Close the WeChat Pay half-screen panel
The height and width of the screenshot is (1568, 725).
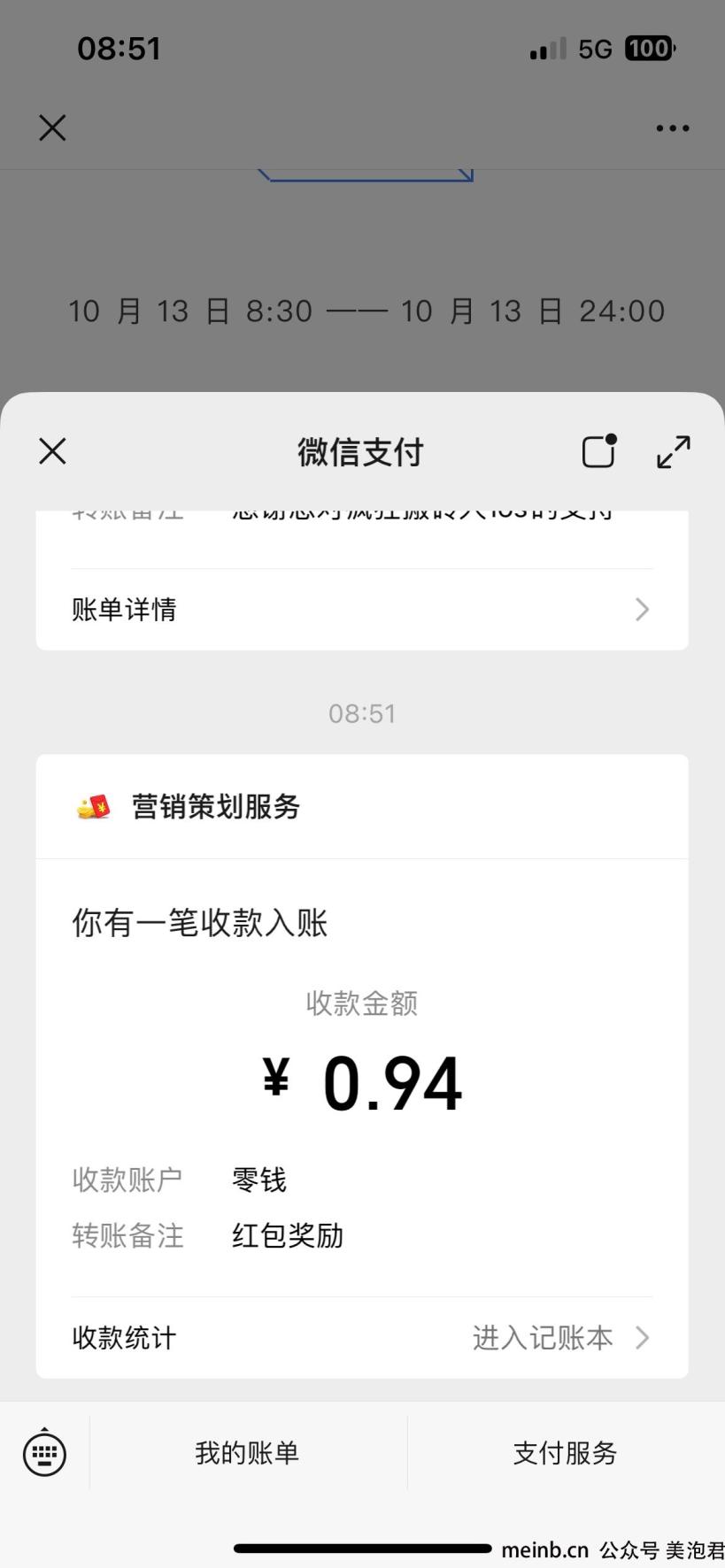click(52, 451)
